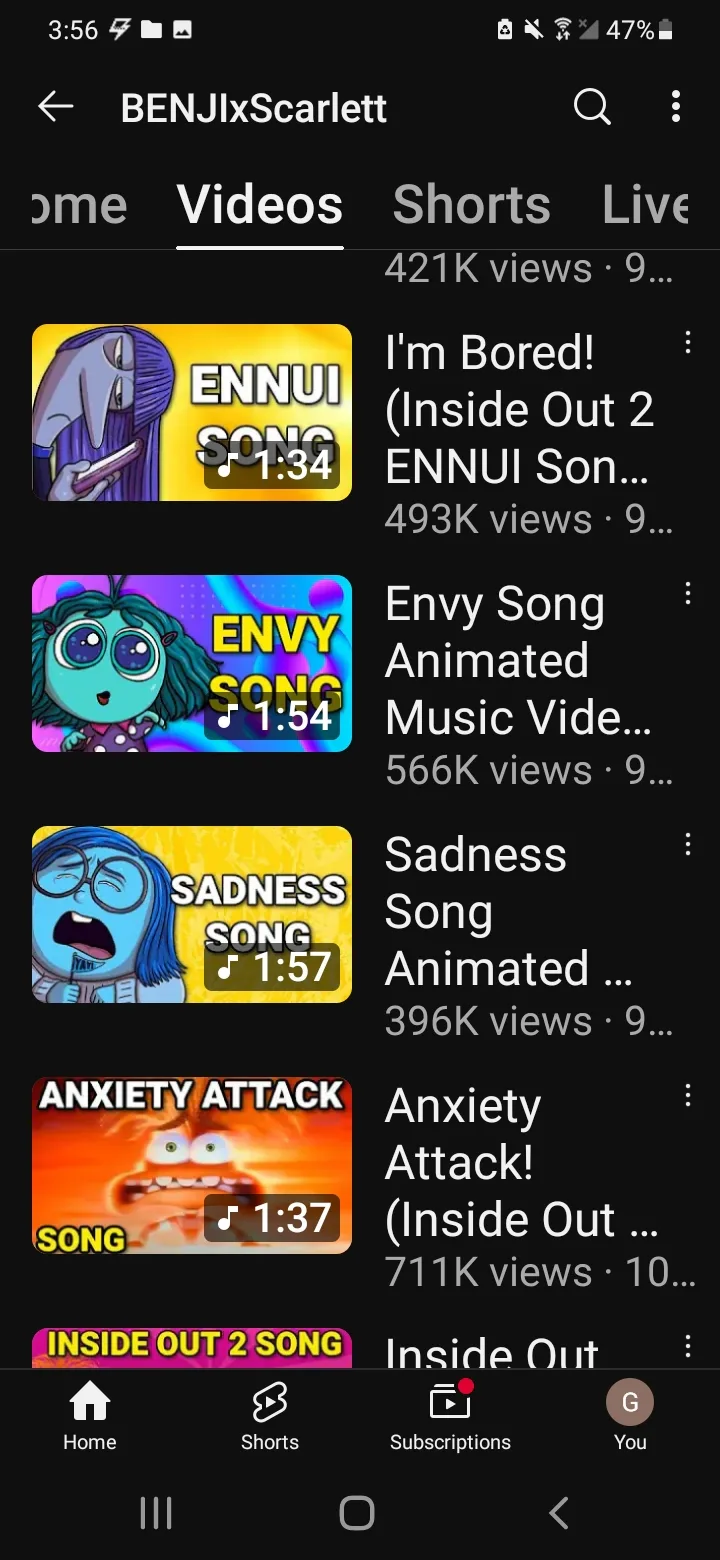Open the channel overflow menu in the top bar
The height and width of the screenshot is (1560, 720).
pos(676,106)
